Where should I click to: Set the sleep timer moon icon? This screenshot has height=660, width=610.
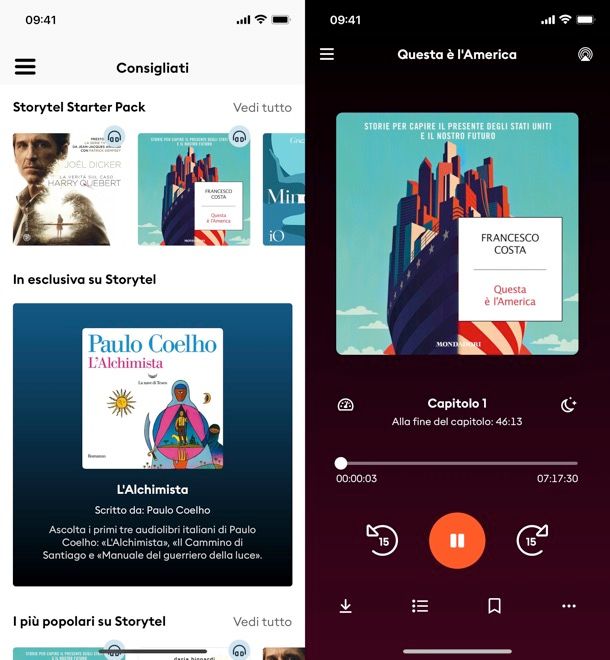568,405
